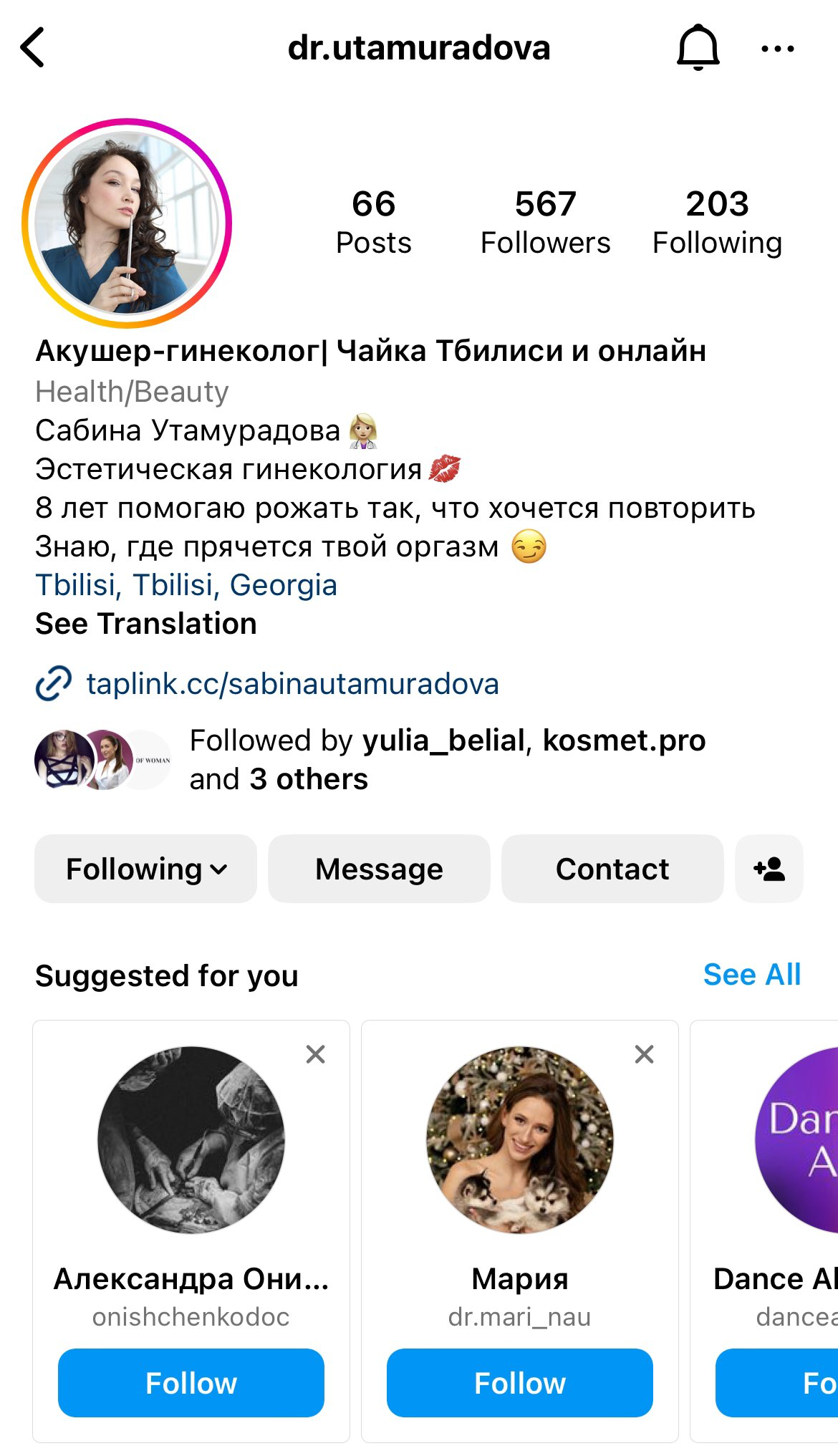Go back using the top-left arrow
This screenshot has width=838, height=1456.
click(x=33, y=48)
